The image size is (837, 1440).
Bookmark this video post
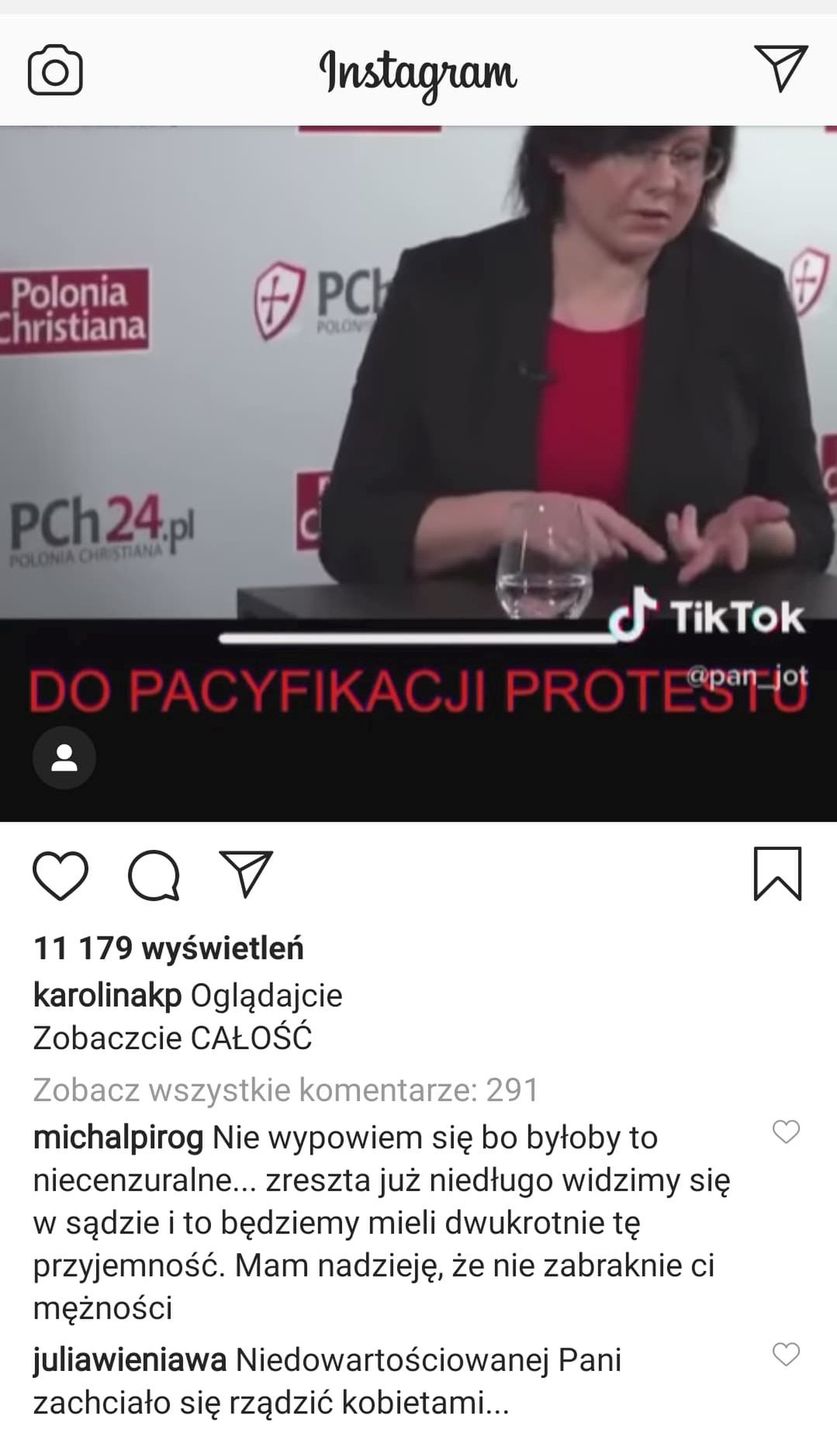[x=777, y=874]
